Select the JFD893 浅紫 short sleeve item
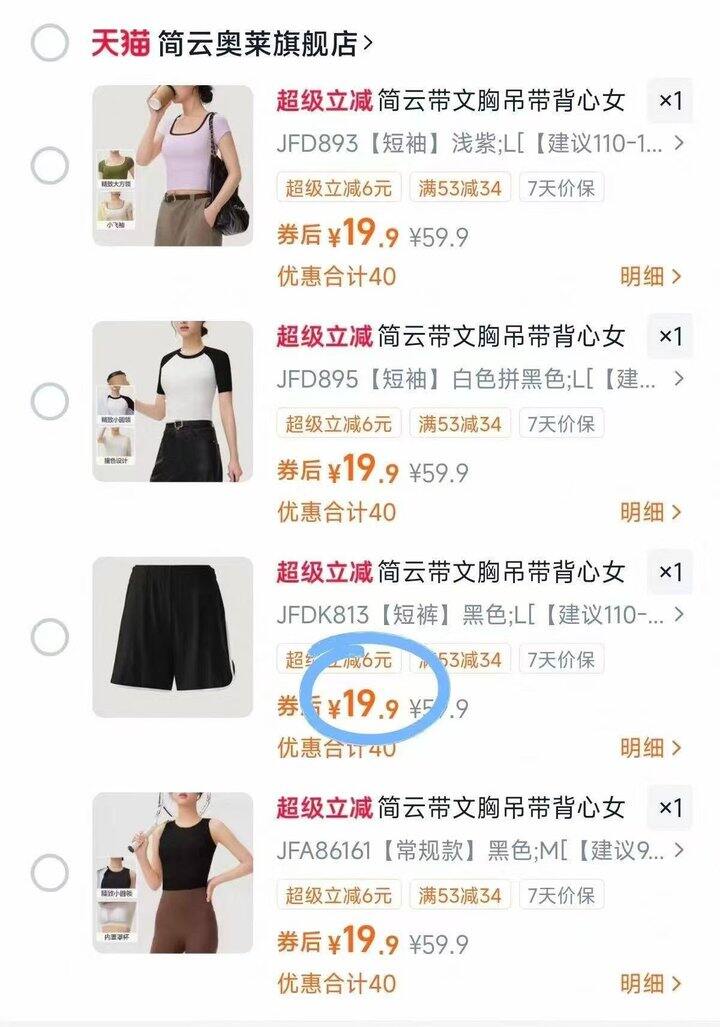Viewport: 720px width, 1027px height. tap(50, 165)
